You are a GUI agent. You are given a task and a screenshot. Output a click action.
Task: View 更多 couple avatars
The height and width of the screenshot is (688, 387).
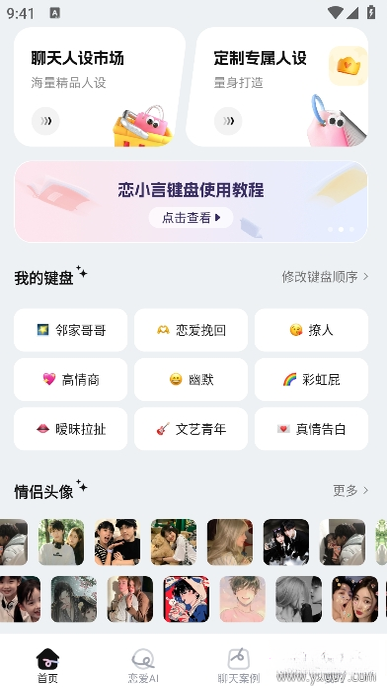351,491
